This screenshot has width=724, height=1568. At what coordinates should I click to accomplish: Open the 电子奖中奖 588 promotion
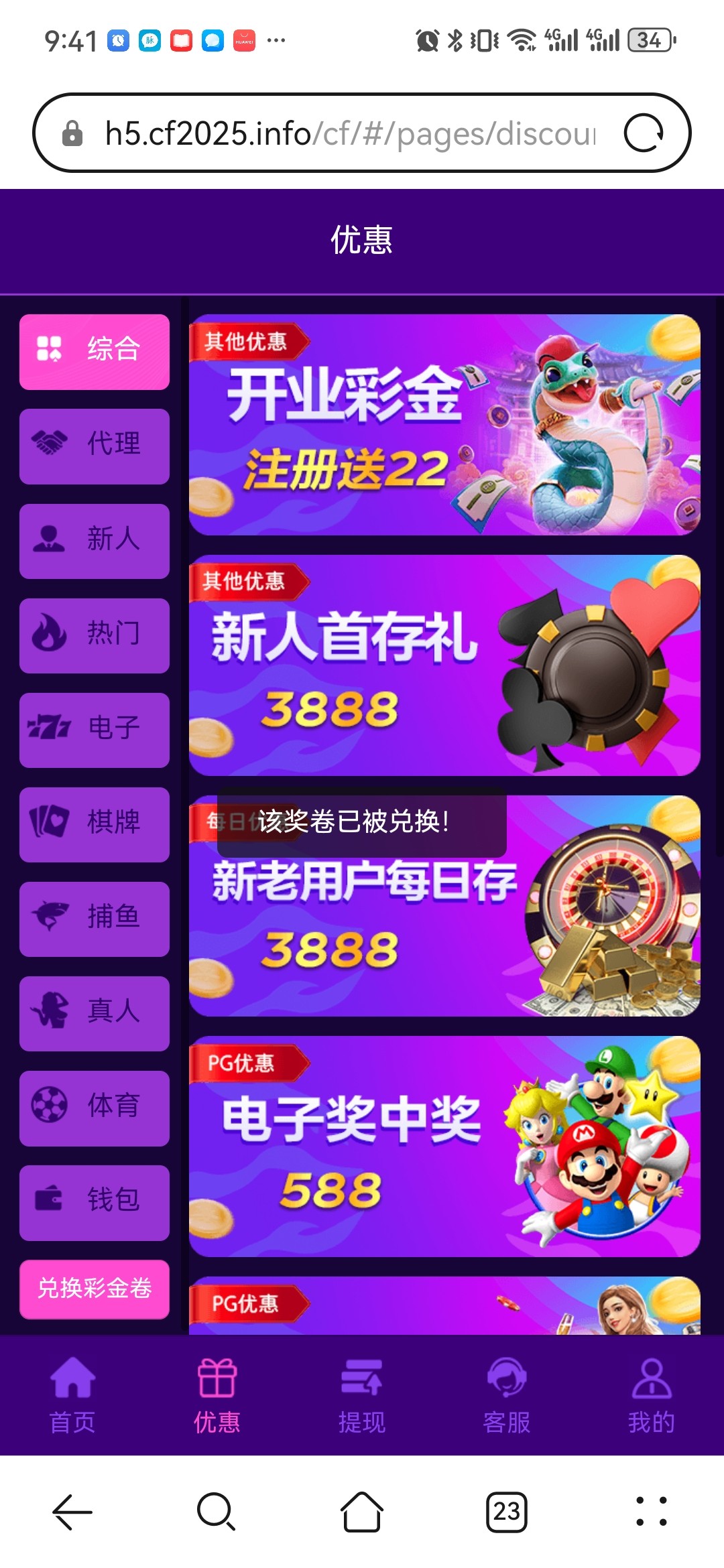click(x=444, y=1146)
